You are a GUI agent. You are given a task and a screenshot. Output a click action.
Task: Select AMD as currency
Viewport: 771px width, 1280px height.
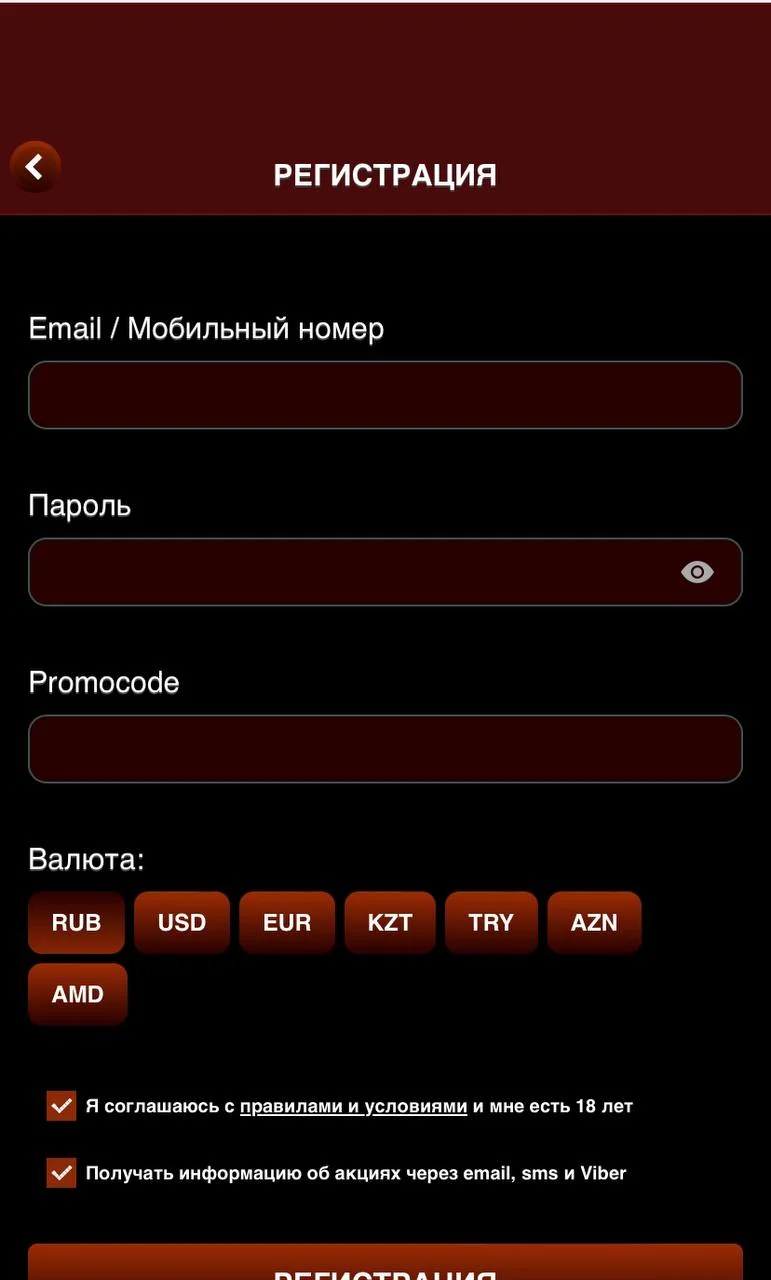point(78,994)
